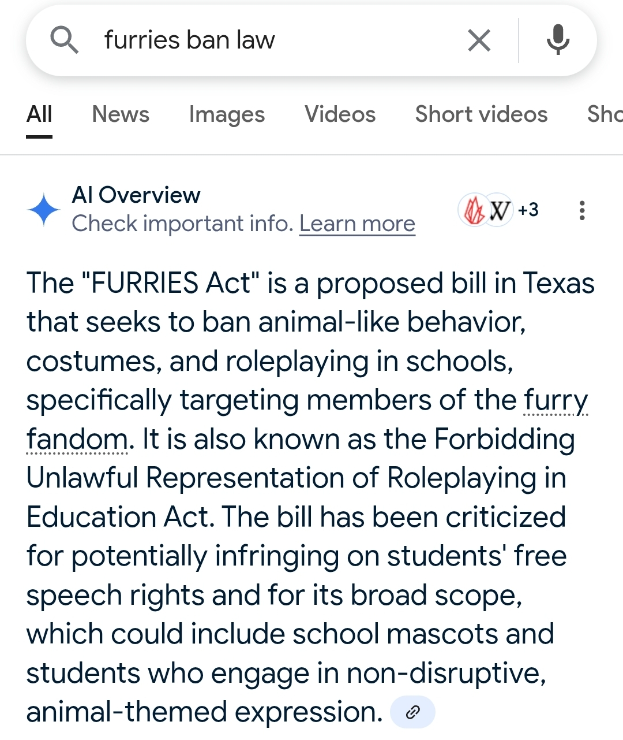The height and width of the screenshot is (740, 623).
Task: Clear the search query text
Action: click(479, 40)
